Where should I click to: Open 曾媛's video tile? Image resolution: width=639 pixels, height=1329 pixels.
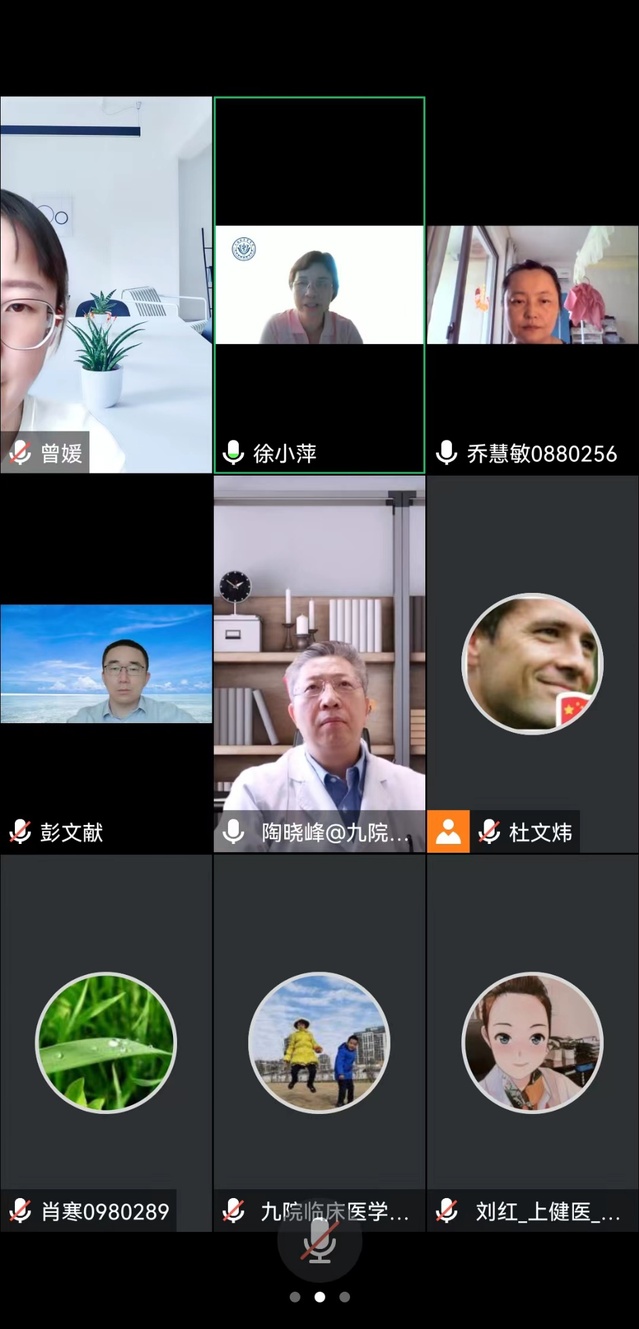point(105,285)
